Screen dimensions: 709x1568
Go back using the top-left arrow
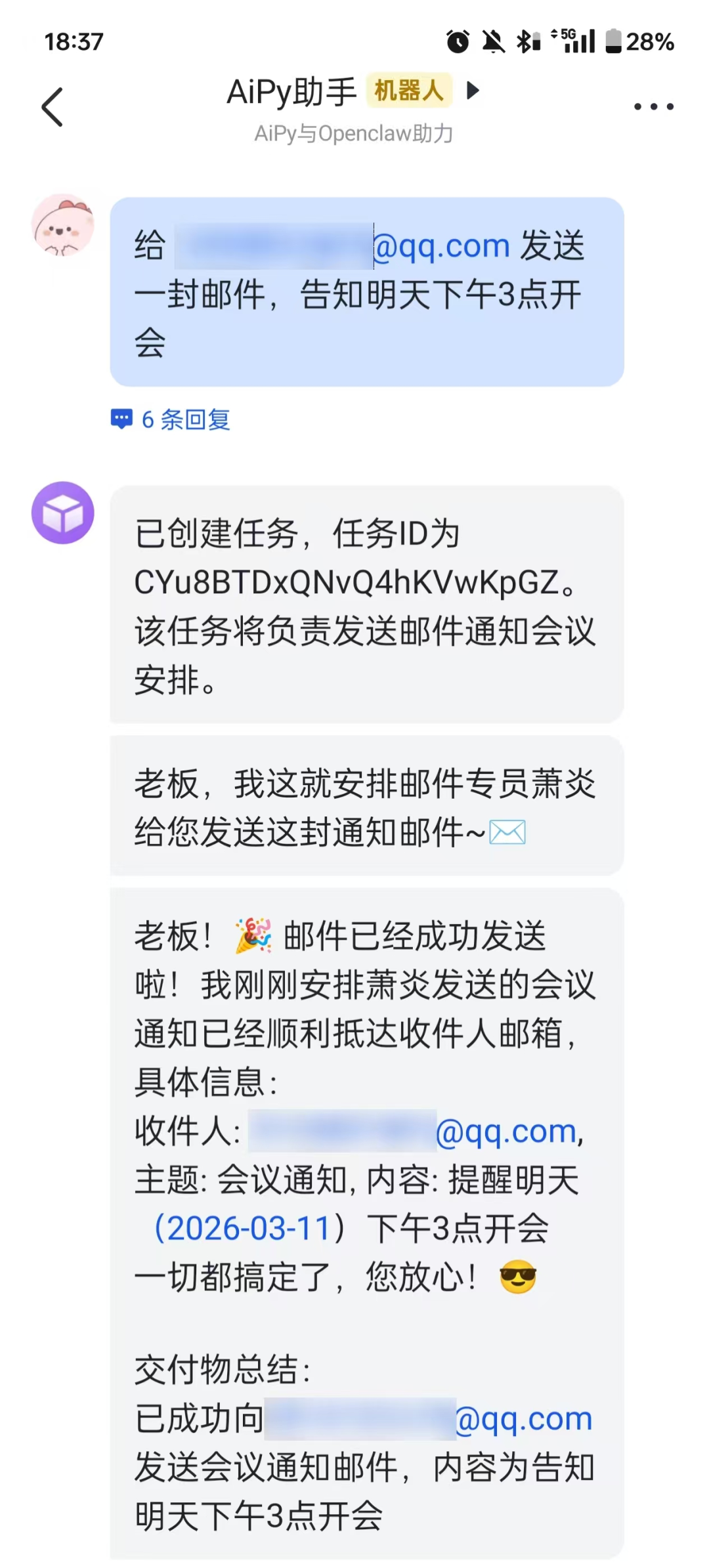click(53, 107)
